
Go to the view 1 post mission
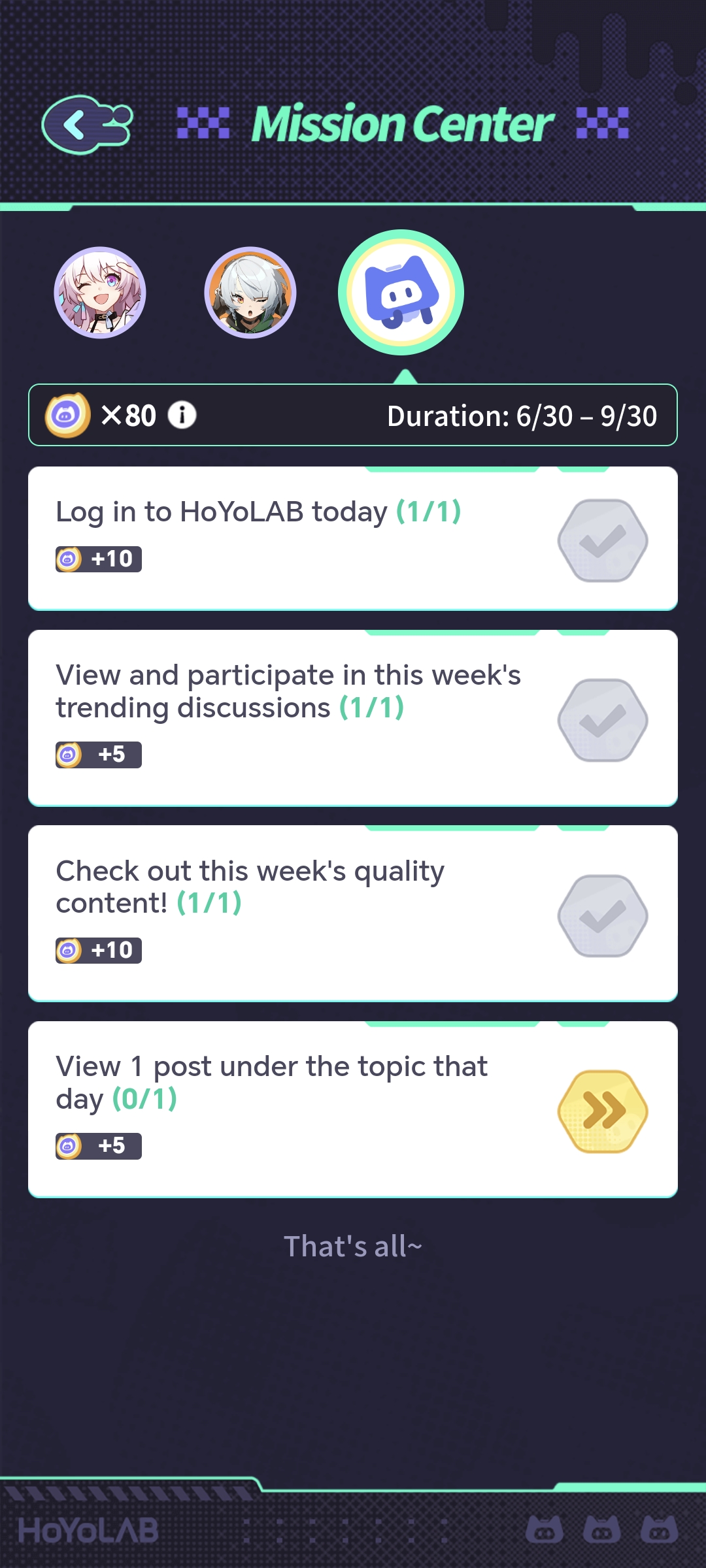(602, 1111)
